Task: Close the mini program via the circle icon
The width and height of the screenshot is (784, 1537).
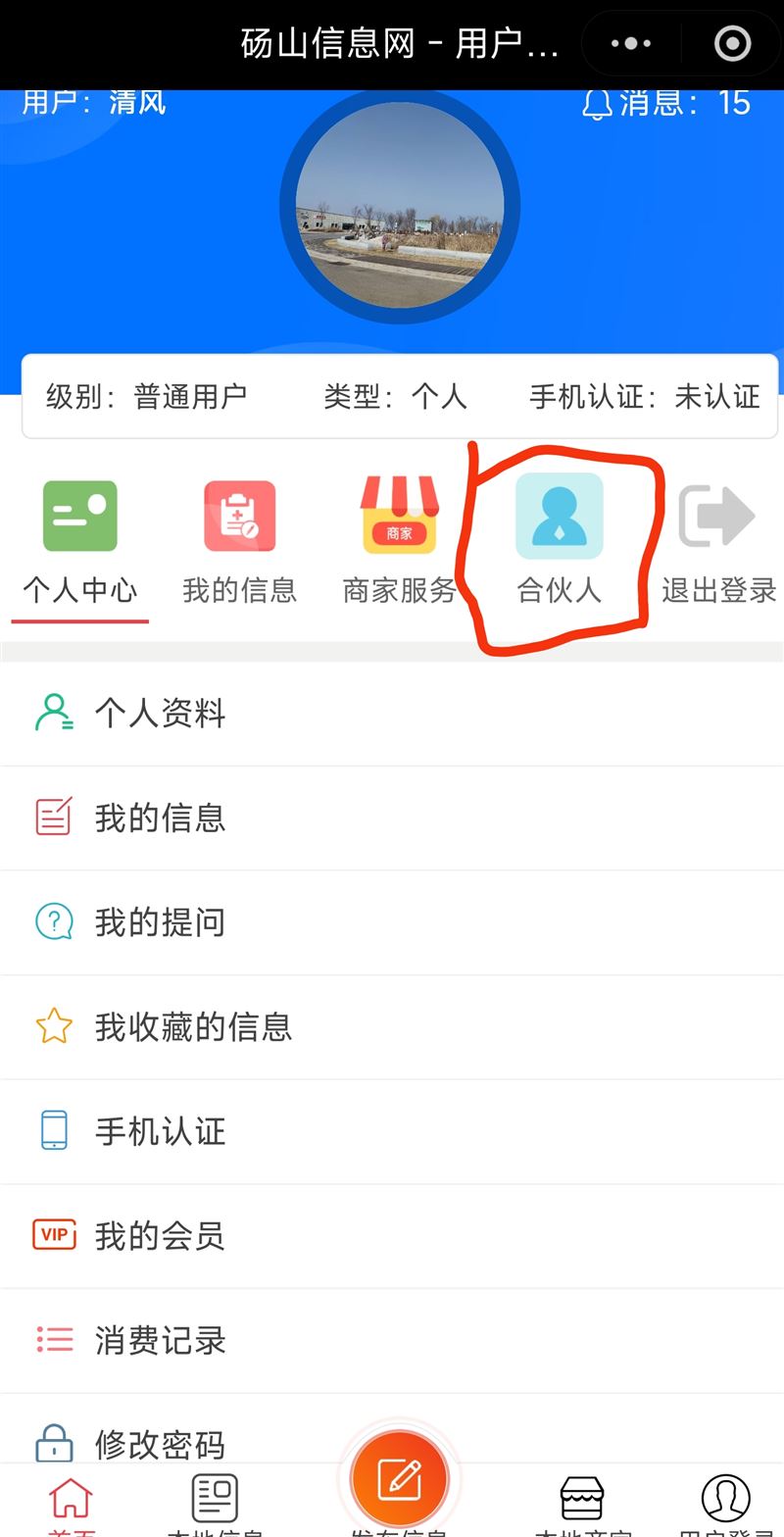Action: (733, 44)
